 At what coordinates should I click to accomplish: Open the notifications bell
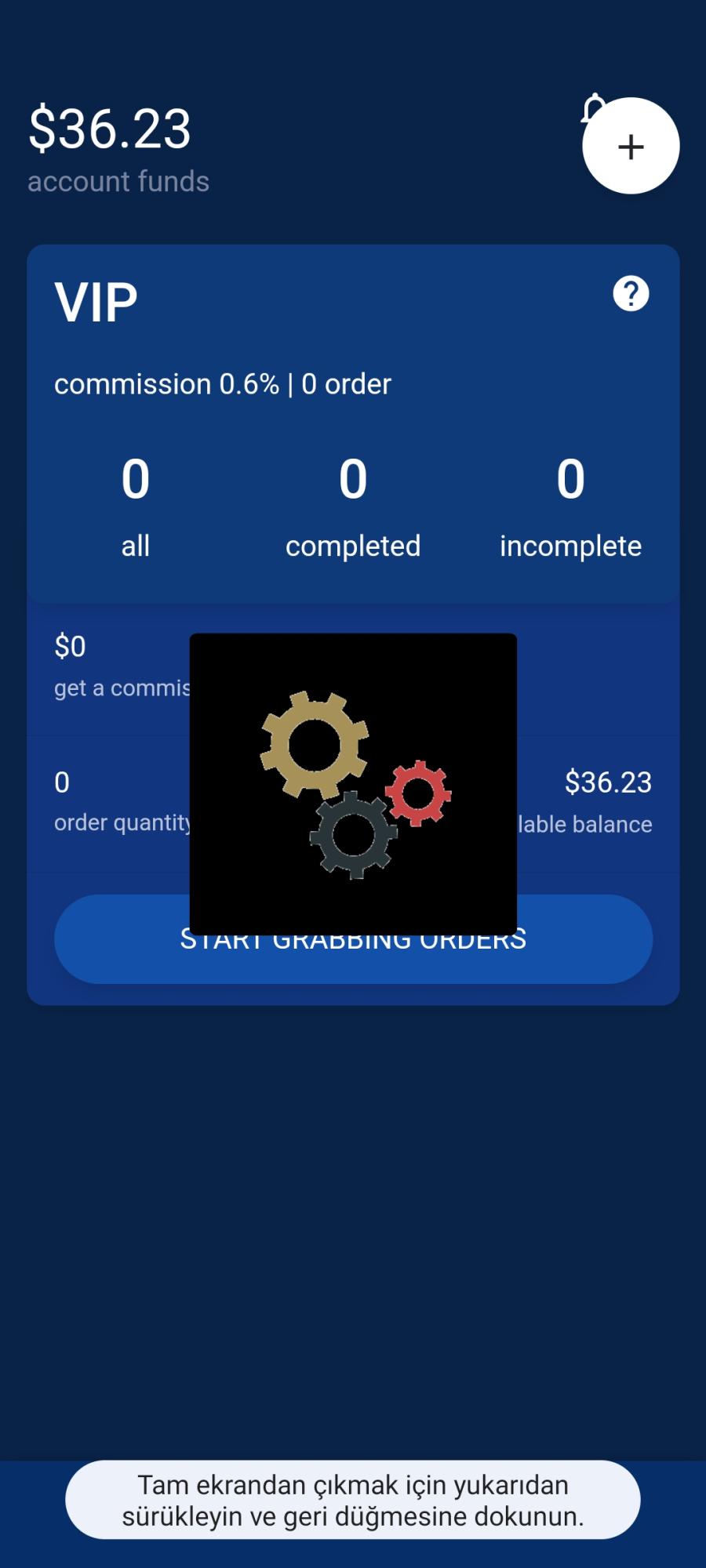(590, 106)
